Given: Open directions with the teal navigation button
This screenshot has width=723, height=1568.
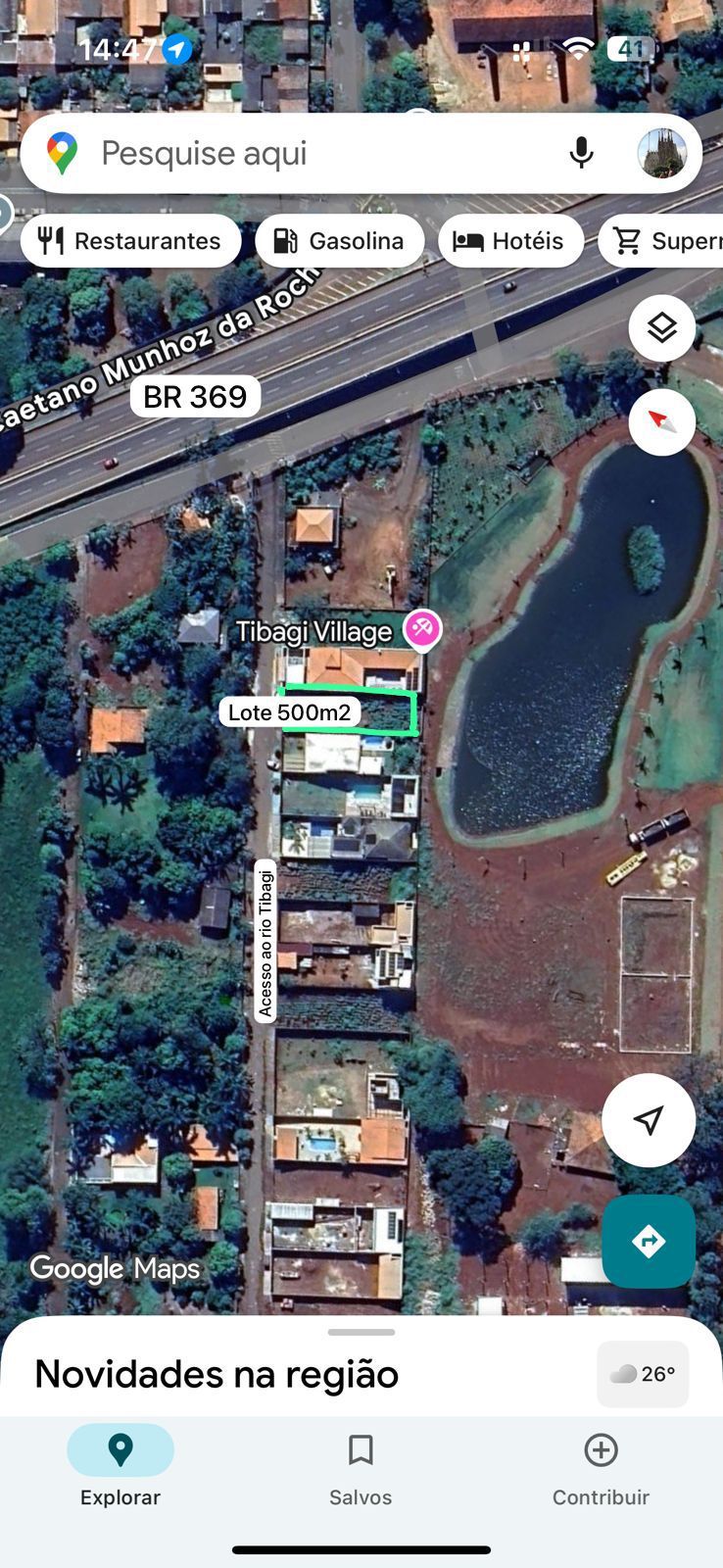Looking at the screenshot, I should pyautogui.click(x=648, y=1241).
